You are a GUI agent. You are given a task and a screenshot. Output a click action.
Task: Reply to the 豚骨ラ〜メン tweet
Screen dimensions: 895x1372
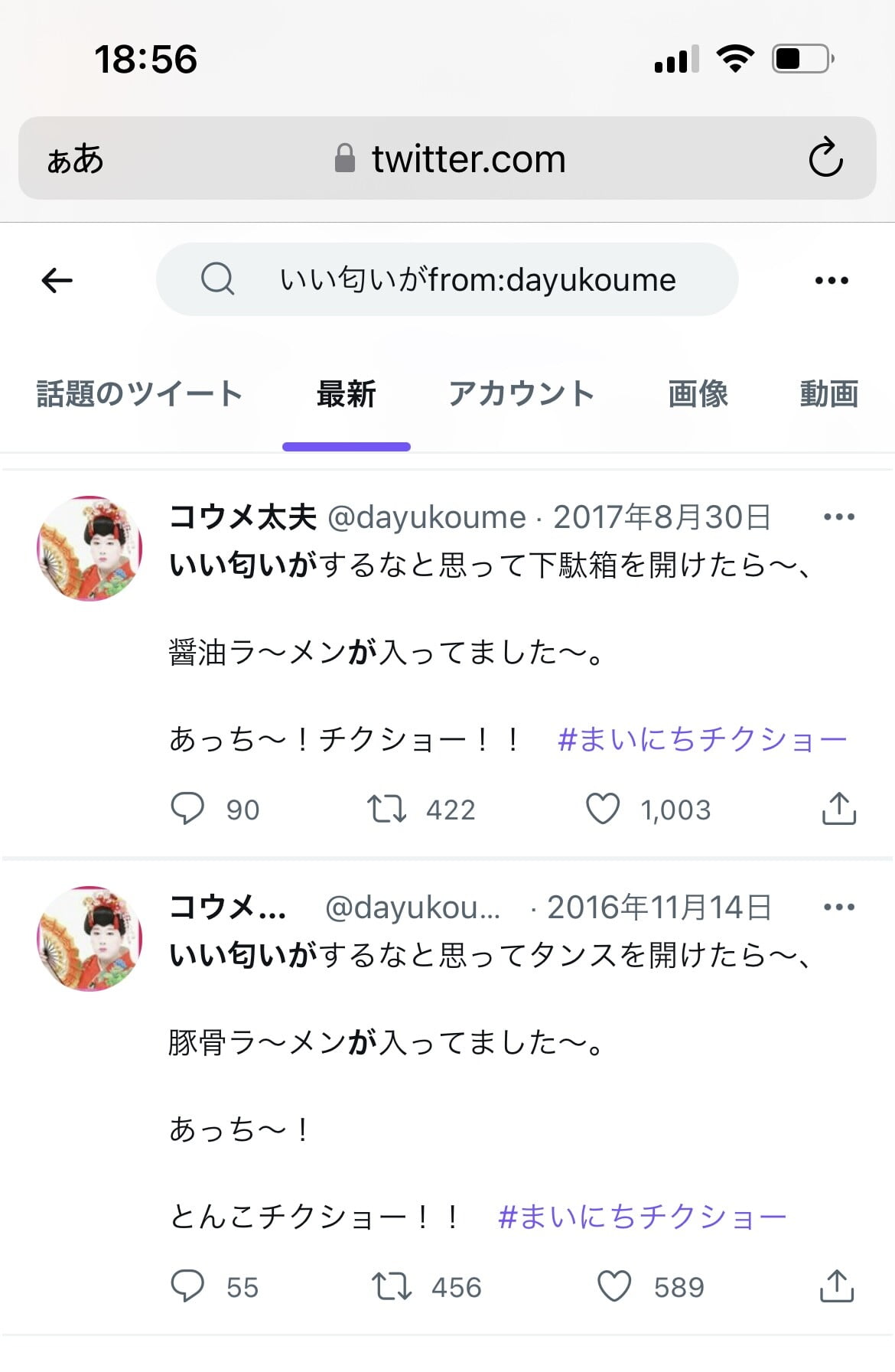(187, 1286)
